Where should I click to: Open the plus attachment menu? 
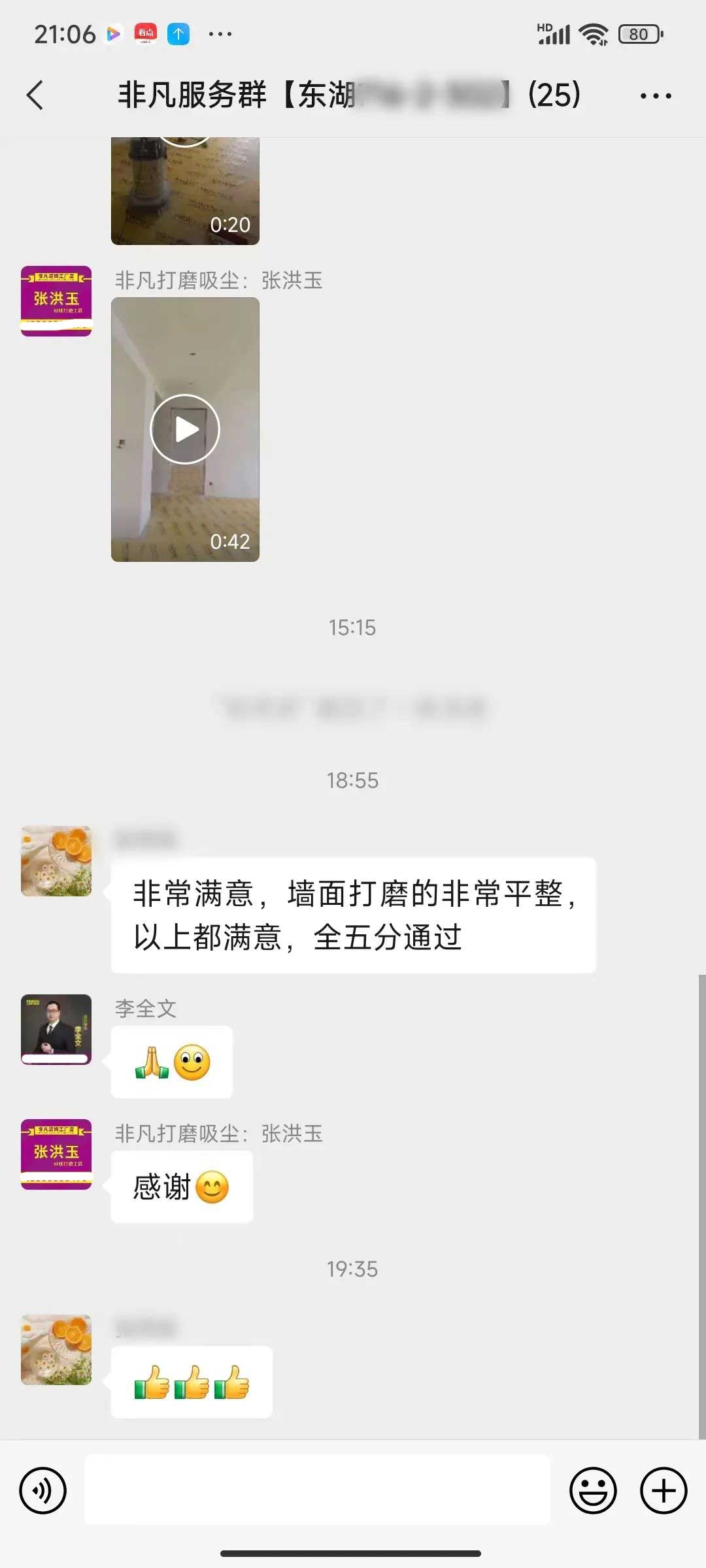click(663, 1491)
